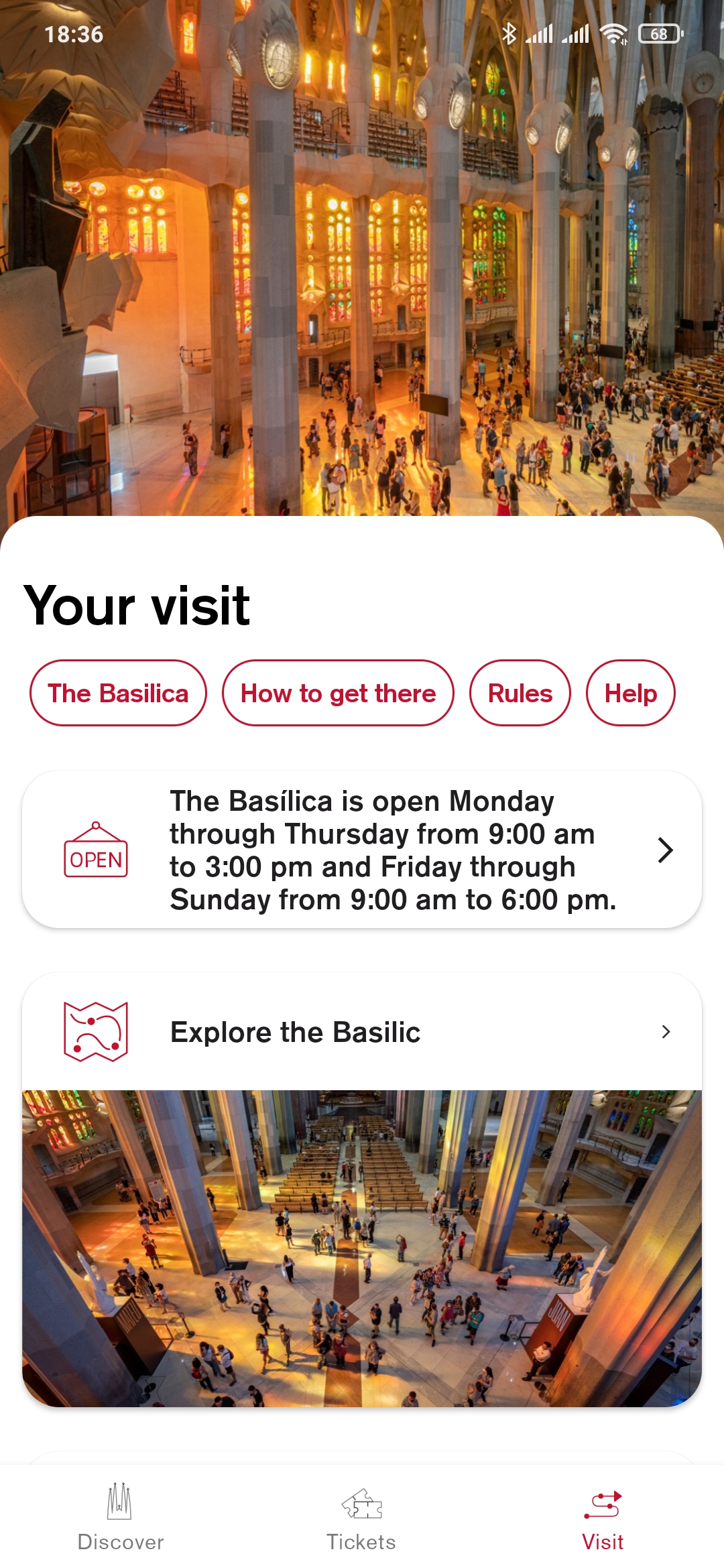This screenshot has width=724, height=1568.
Task: Tap the Rules chip
Action: pos(520,693)
